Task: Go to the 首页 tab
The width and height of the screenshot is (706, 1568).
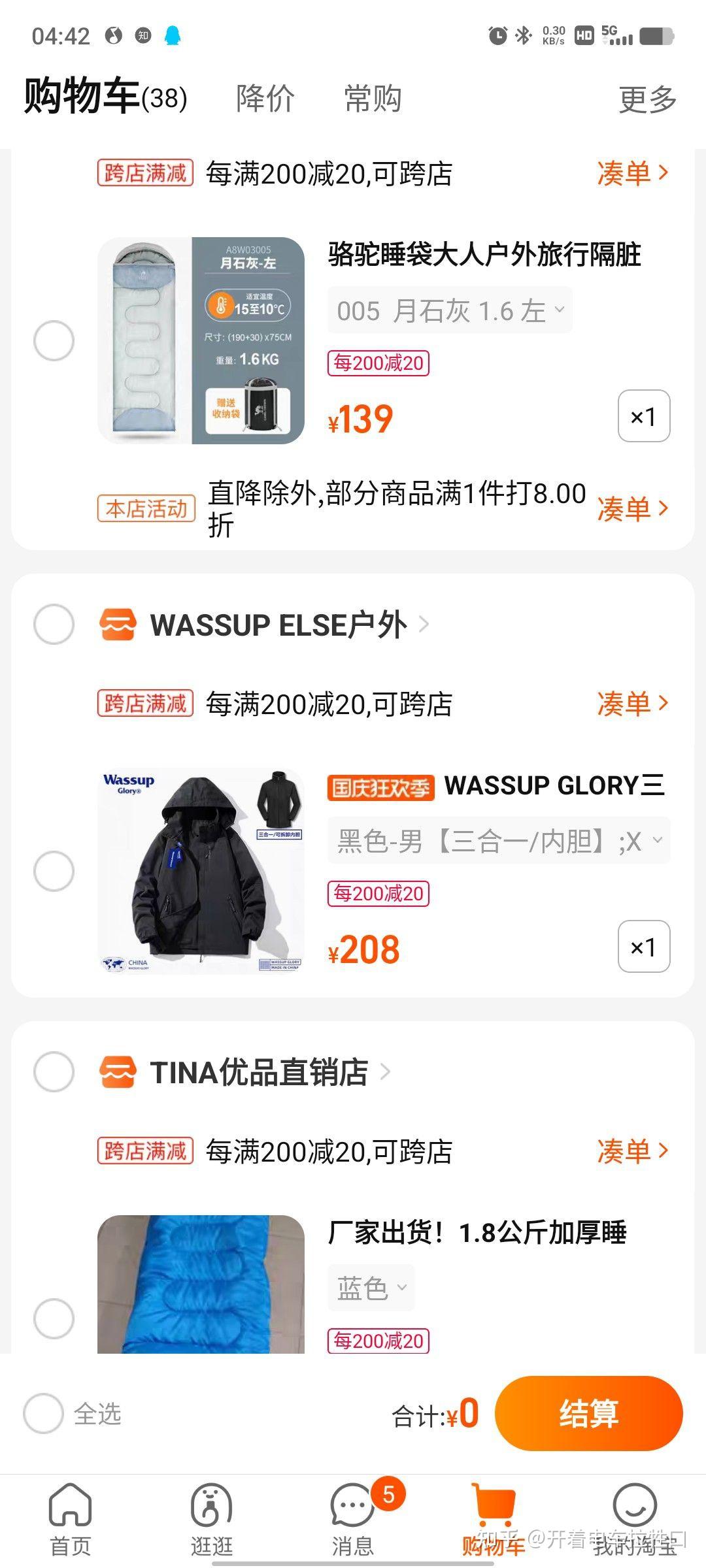Action: pyautogui.click(x=70, y=1519)
